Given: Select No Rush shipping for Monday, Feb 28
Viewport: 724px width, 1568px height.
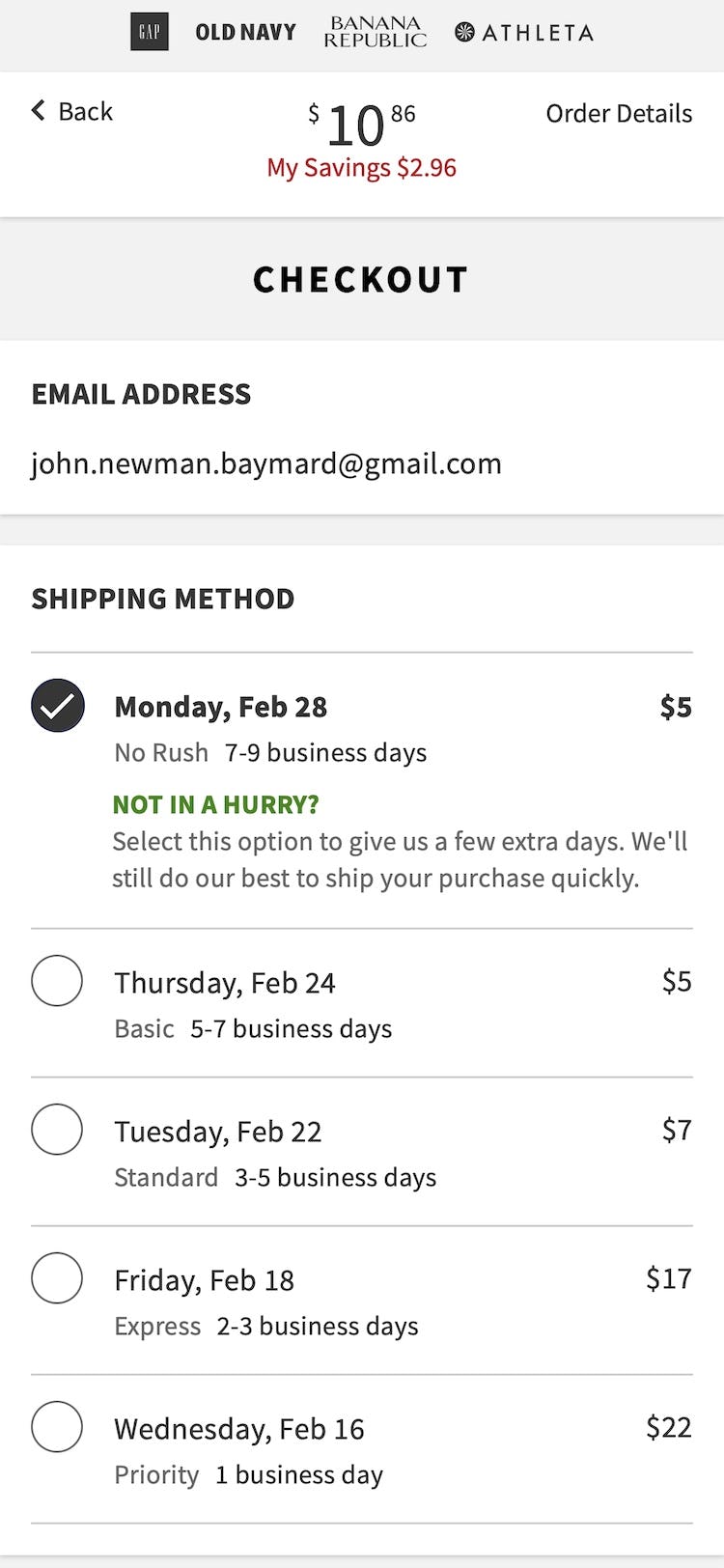Looking at the screenshot, I should [58, 706].
